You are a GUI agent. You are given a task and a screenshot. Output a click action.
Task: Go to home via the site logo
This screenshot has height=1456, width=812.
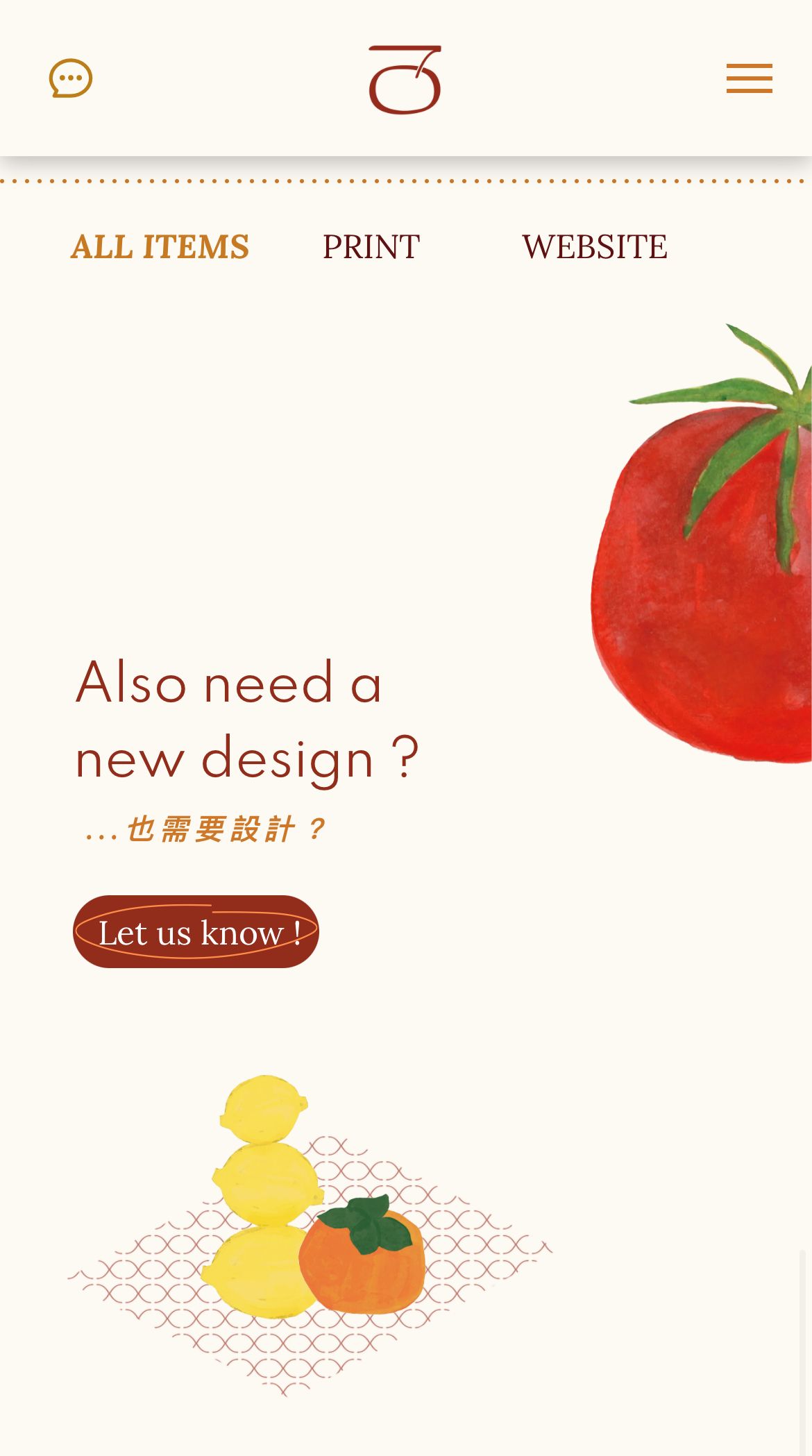point(405,79)
